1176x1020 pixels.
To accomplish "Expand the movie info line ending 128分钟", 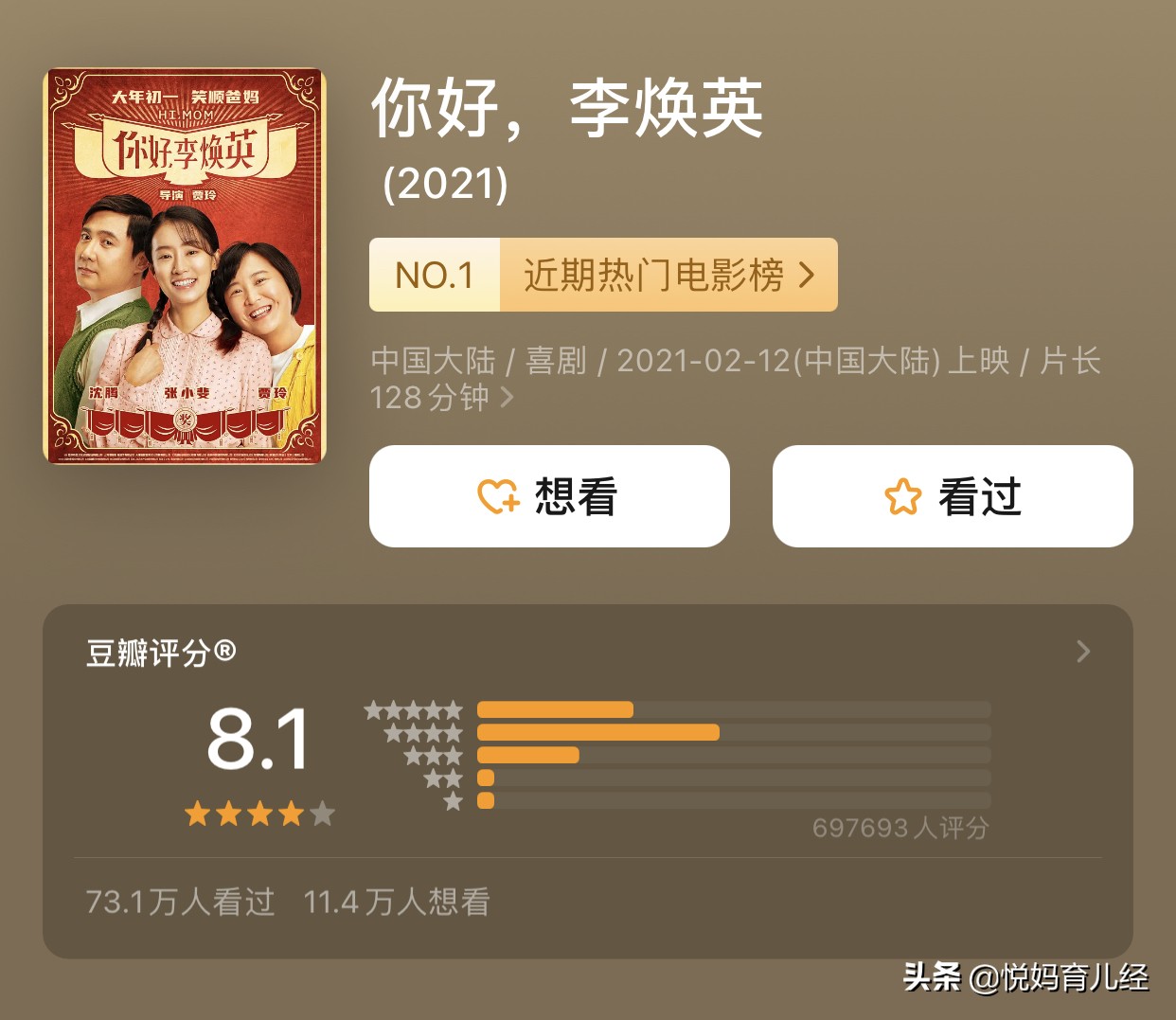I will [x=507, y=397].
